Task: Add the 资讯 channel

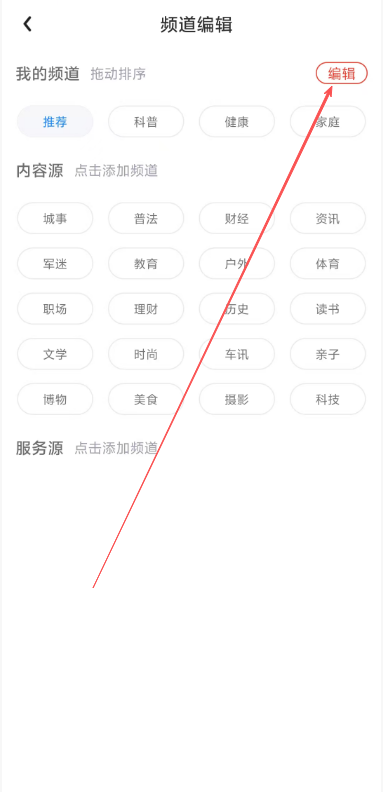Action: (x=328, y=218)
